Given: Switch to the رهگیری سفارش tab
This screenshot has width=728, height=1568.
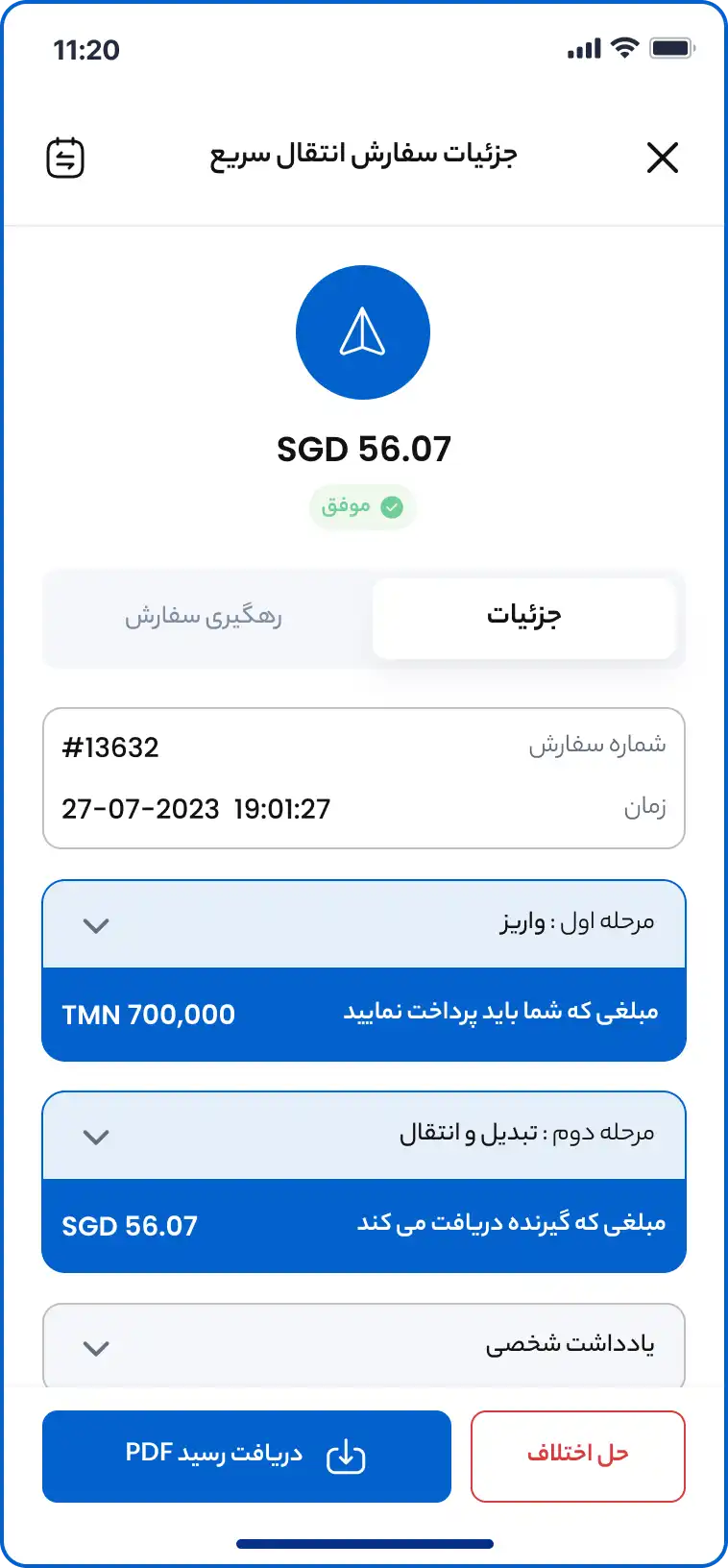Looking at the screenshot, I should [204, 617].
